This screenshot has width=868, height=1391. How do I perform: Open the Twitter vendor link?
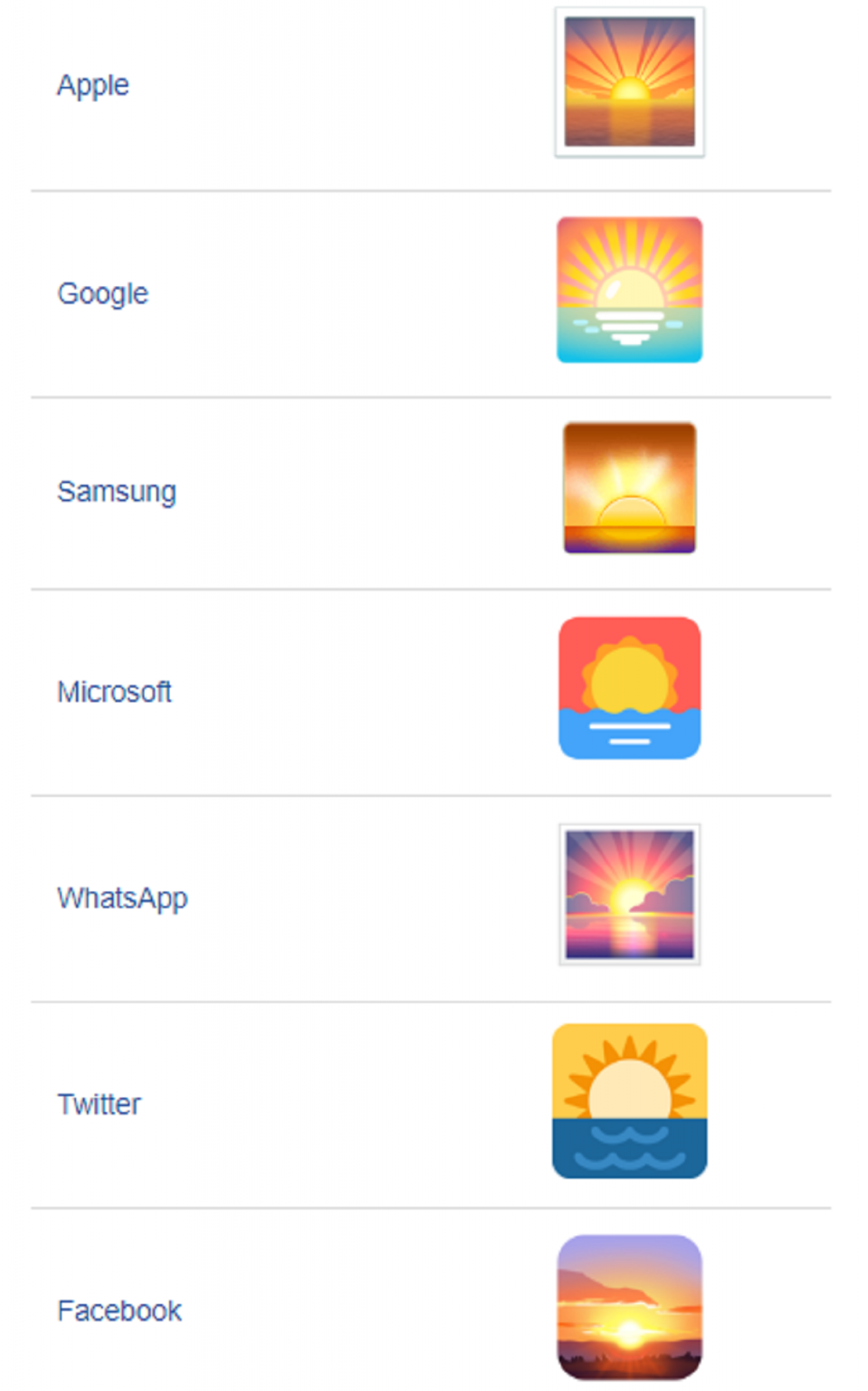(x=99, y=1104)
